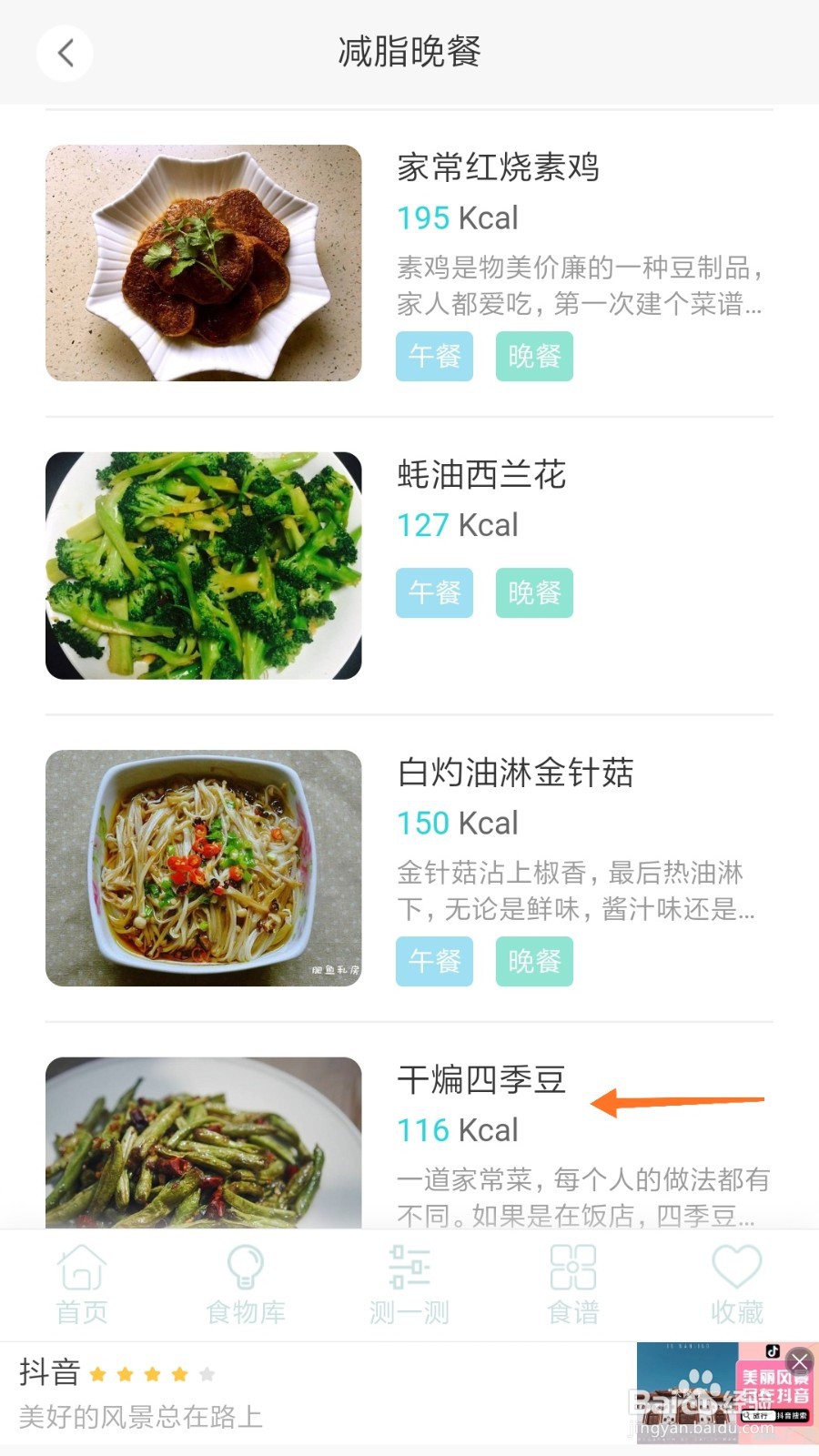Open the 白灼油淋金针菇 recipe
819x1456 pixels.
click(515, 773)
